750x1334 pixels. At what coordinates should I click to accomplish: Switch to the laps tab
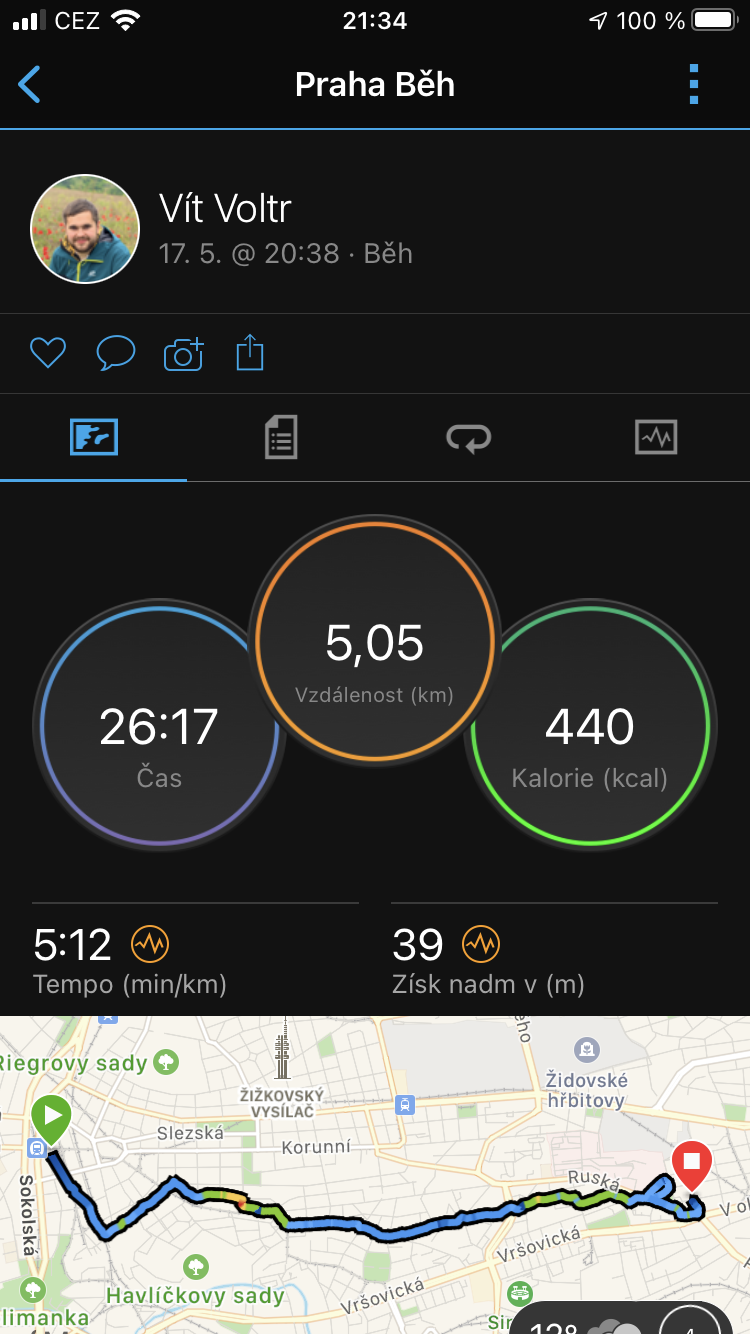pyautogui.click(x=468, y=438)
